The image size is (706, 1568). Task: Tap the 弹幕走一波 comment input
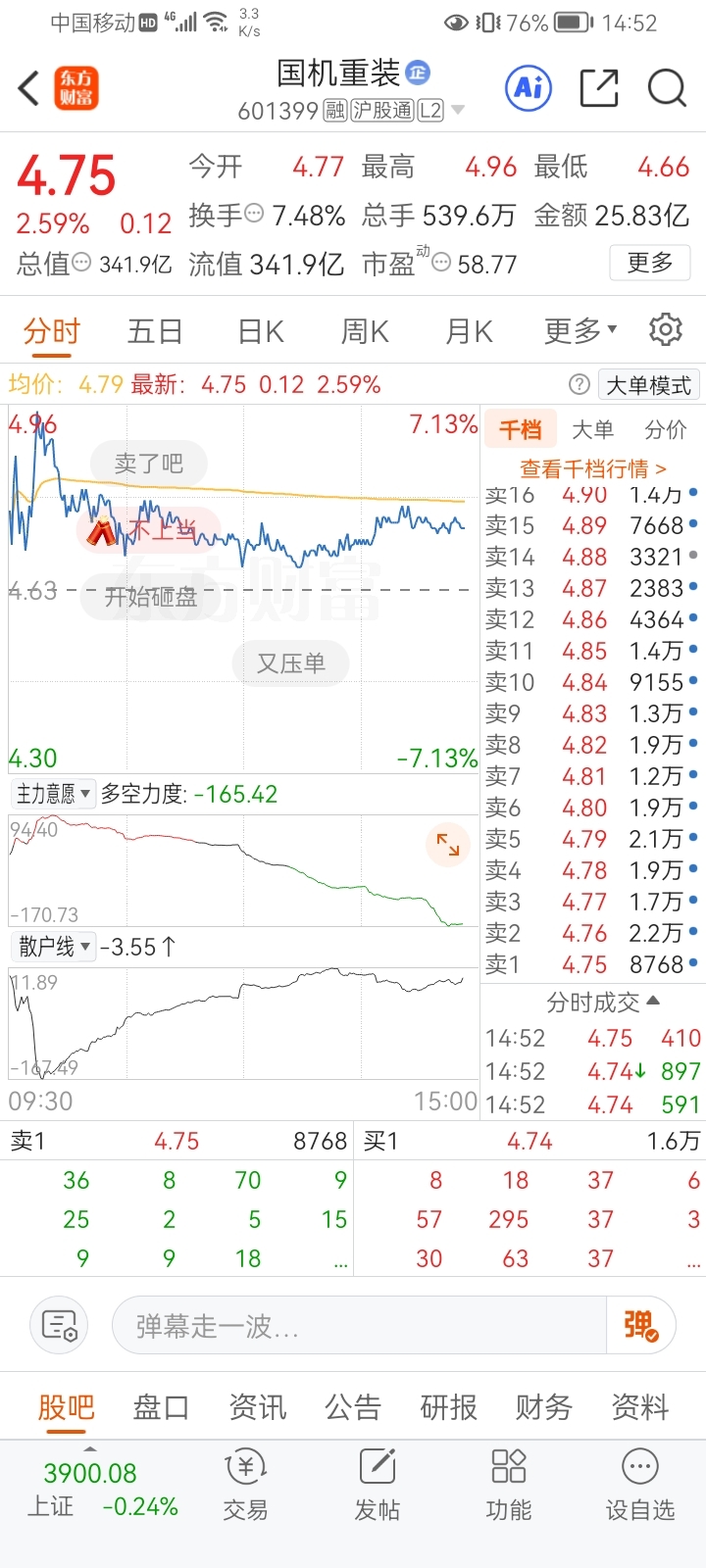359,1326
